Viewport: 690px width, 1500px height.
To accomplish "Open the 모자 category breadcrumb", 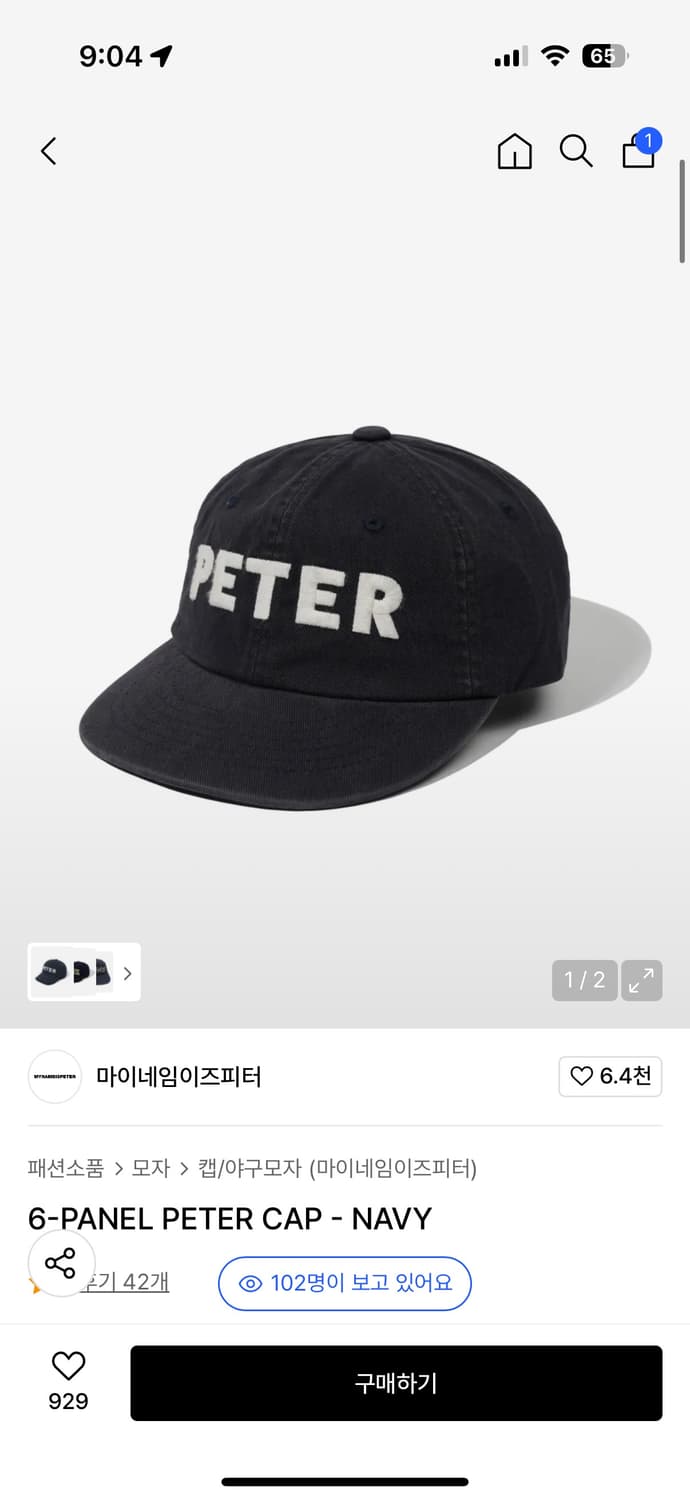I will click(151, 1167).
